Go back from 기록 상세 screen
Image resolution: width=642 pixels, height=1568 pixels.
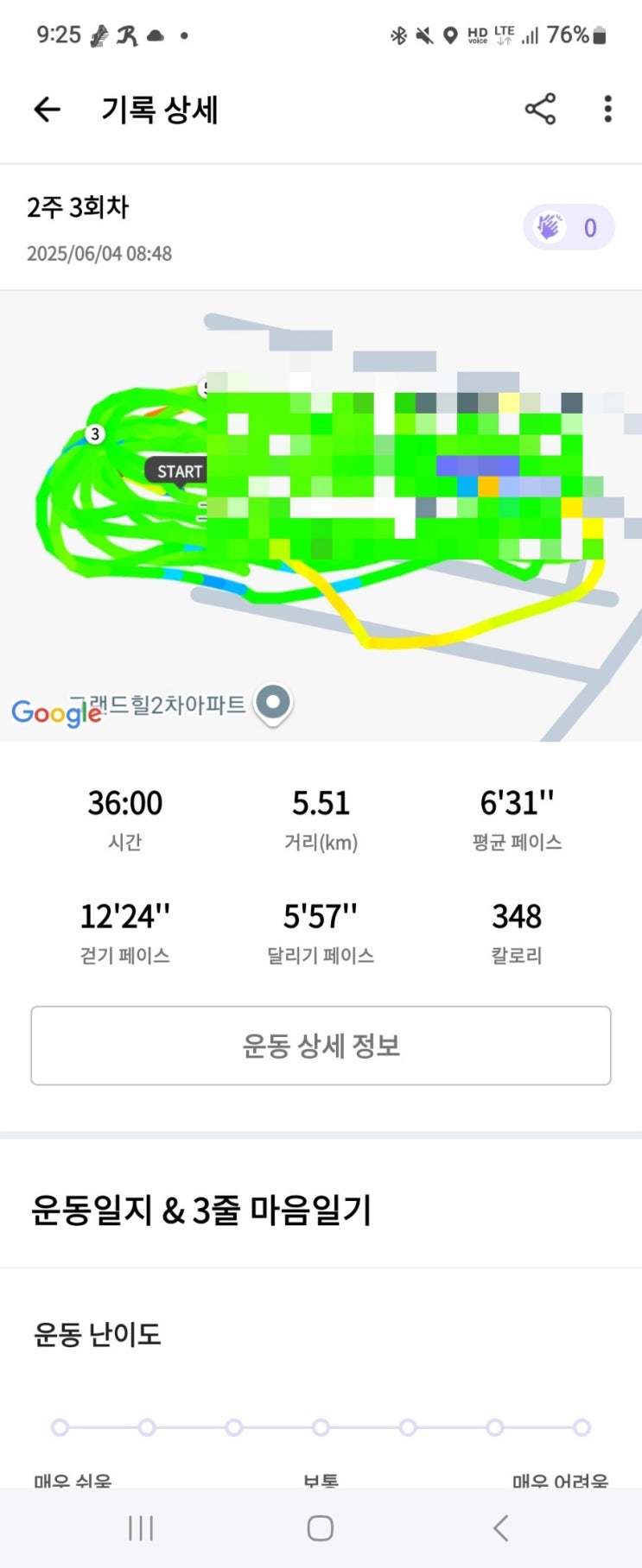(x=47, y=110)
